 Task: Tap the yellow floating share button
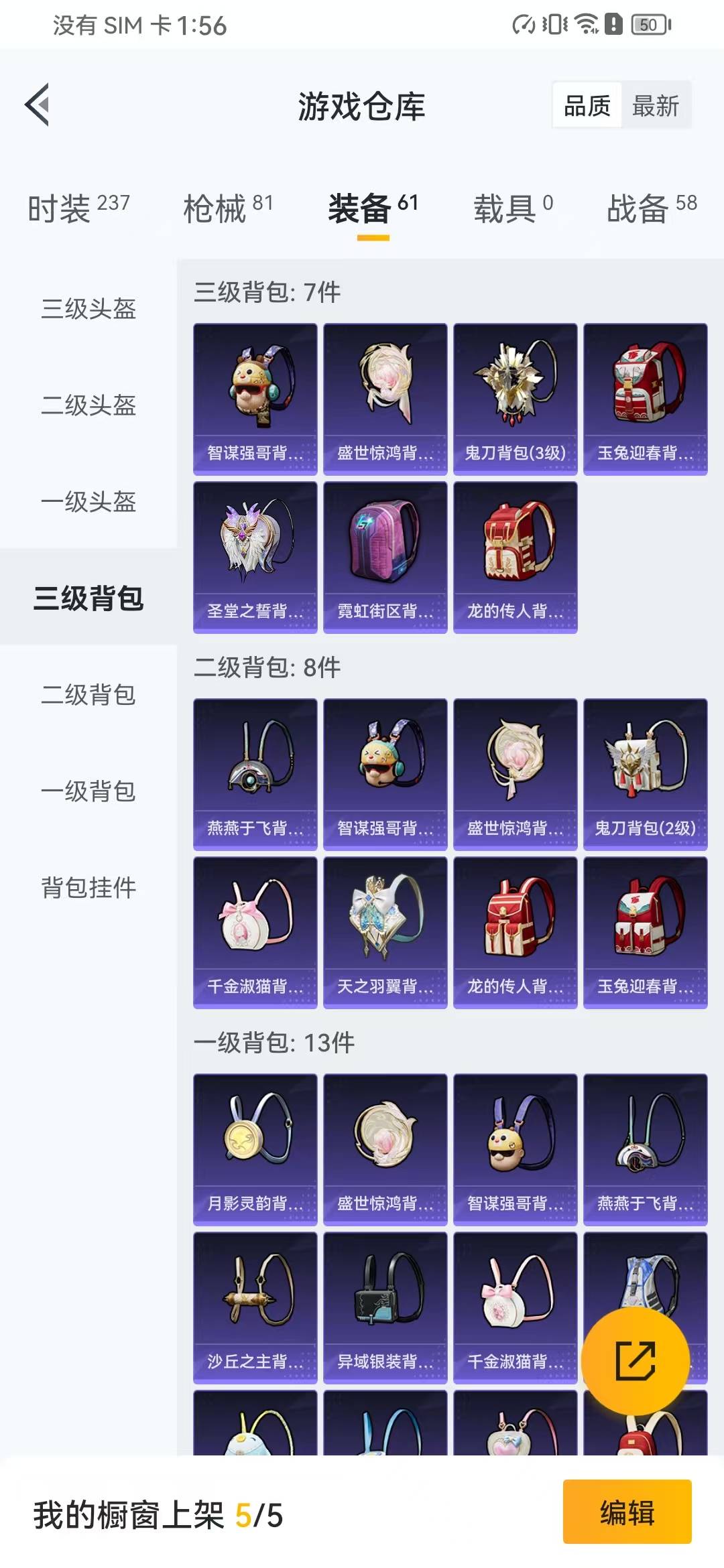point(636,1361)
